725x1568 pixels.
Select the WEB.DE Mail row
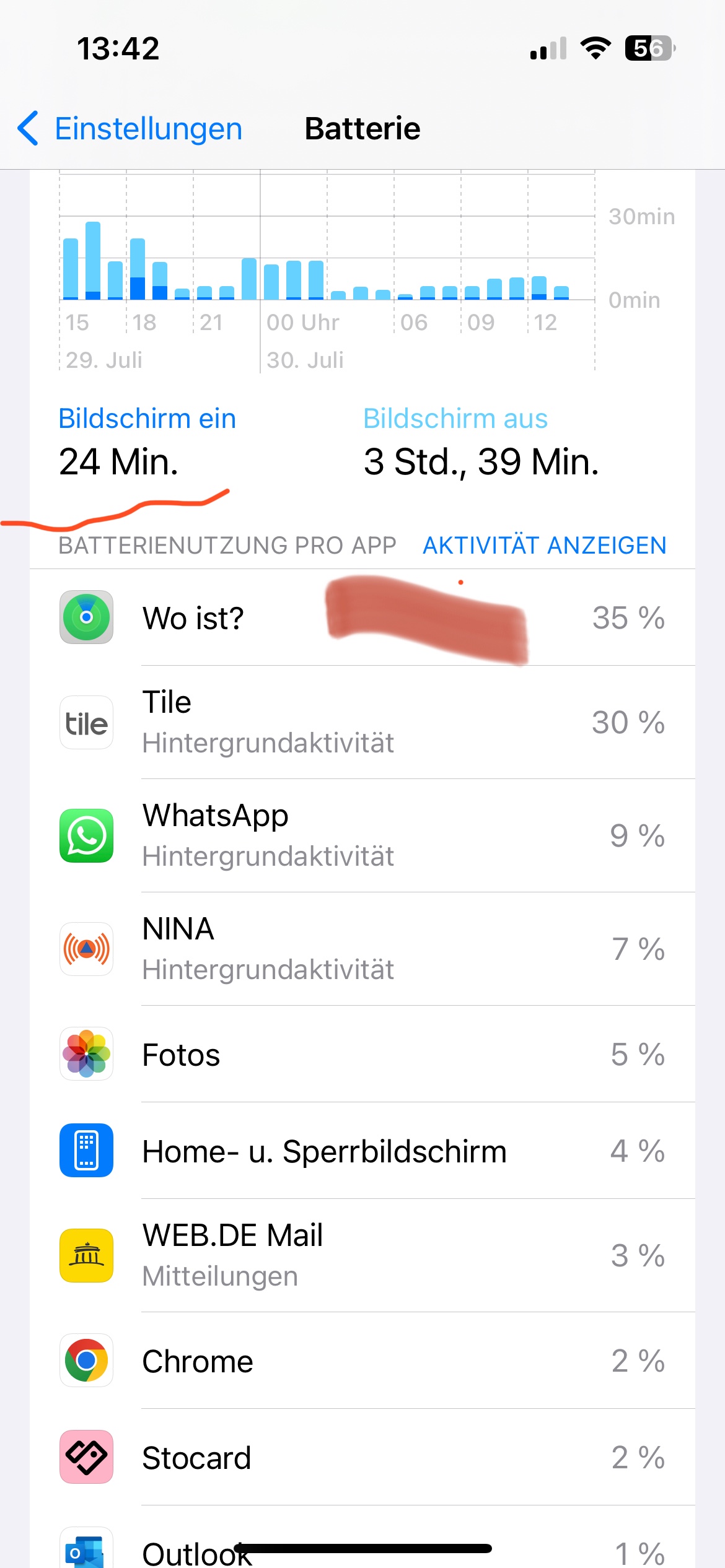click(362, 1255)
